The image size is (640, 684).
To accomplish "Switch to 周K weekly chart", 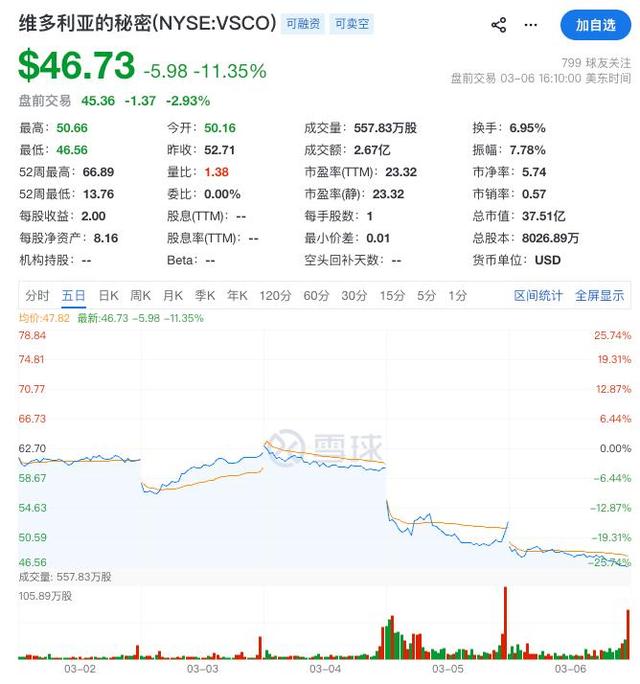I will point(140,295).
